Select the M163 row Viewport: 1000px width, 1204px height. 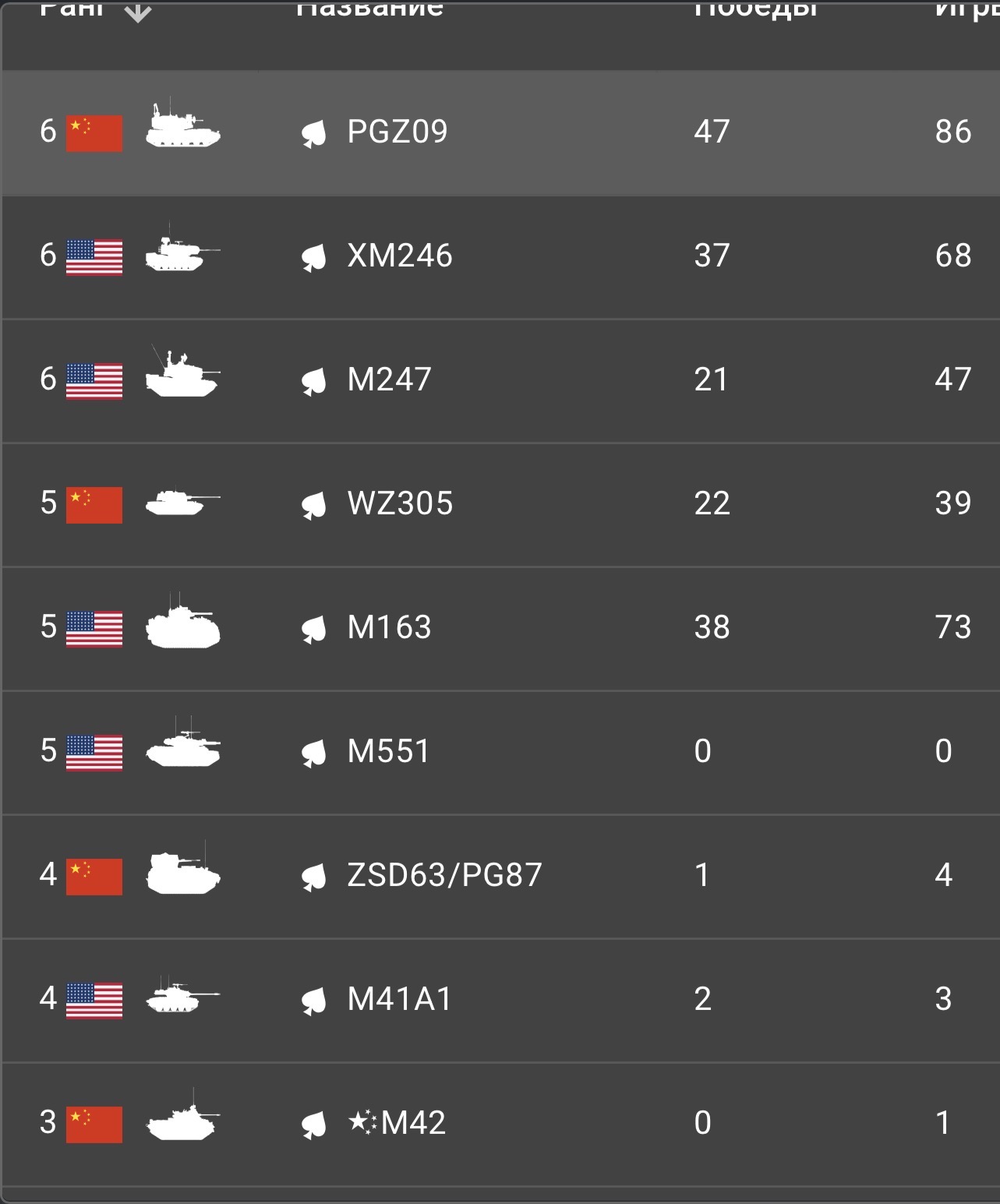(389, 627)
